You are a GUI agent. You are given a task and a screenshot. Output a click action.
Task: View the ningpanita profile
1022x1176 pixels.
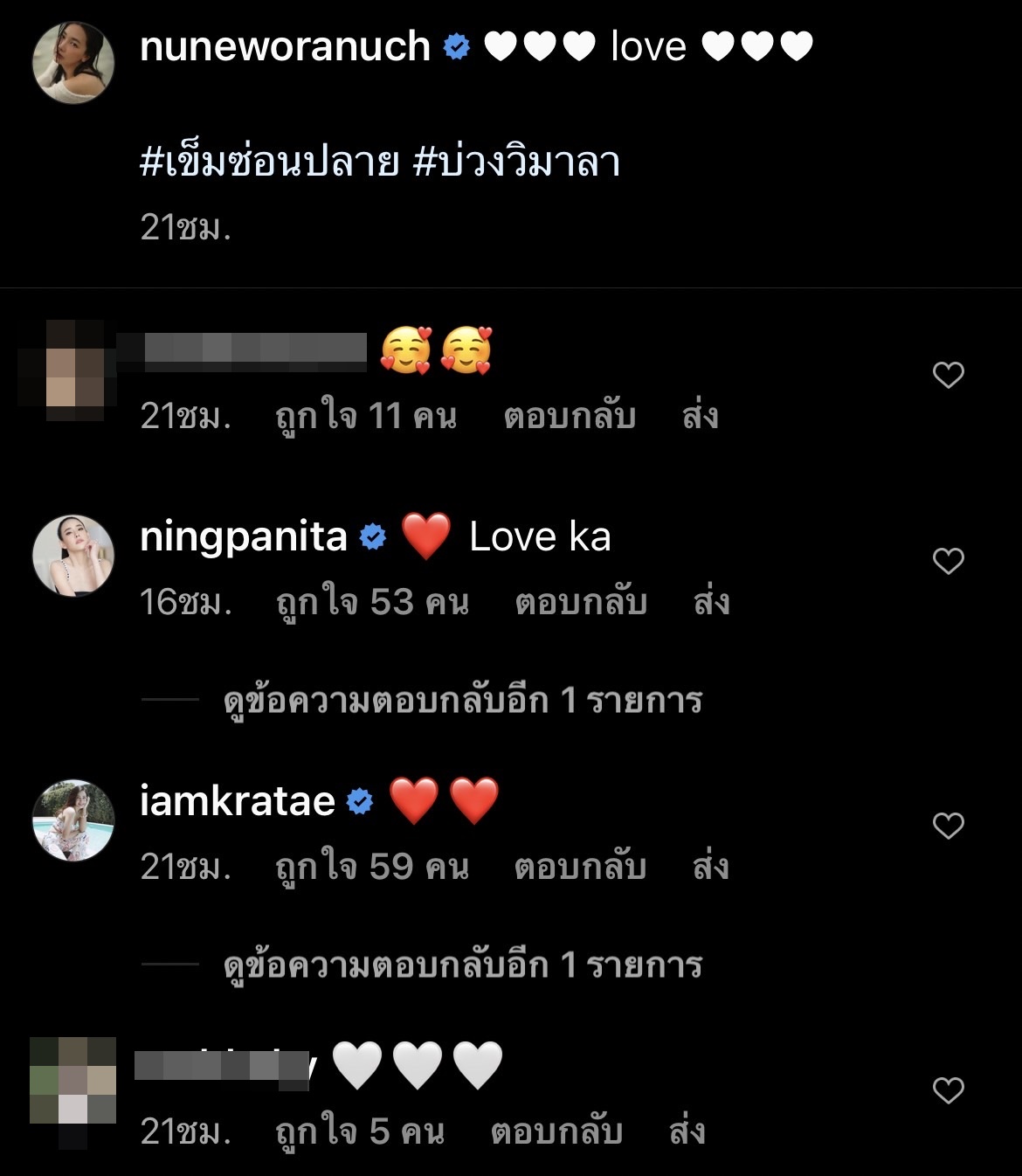(243, 536)
